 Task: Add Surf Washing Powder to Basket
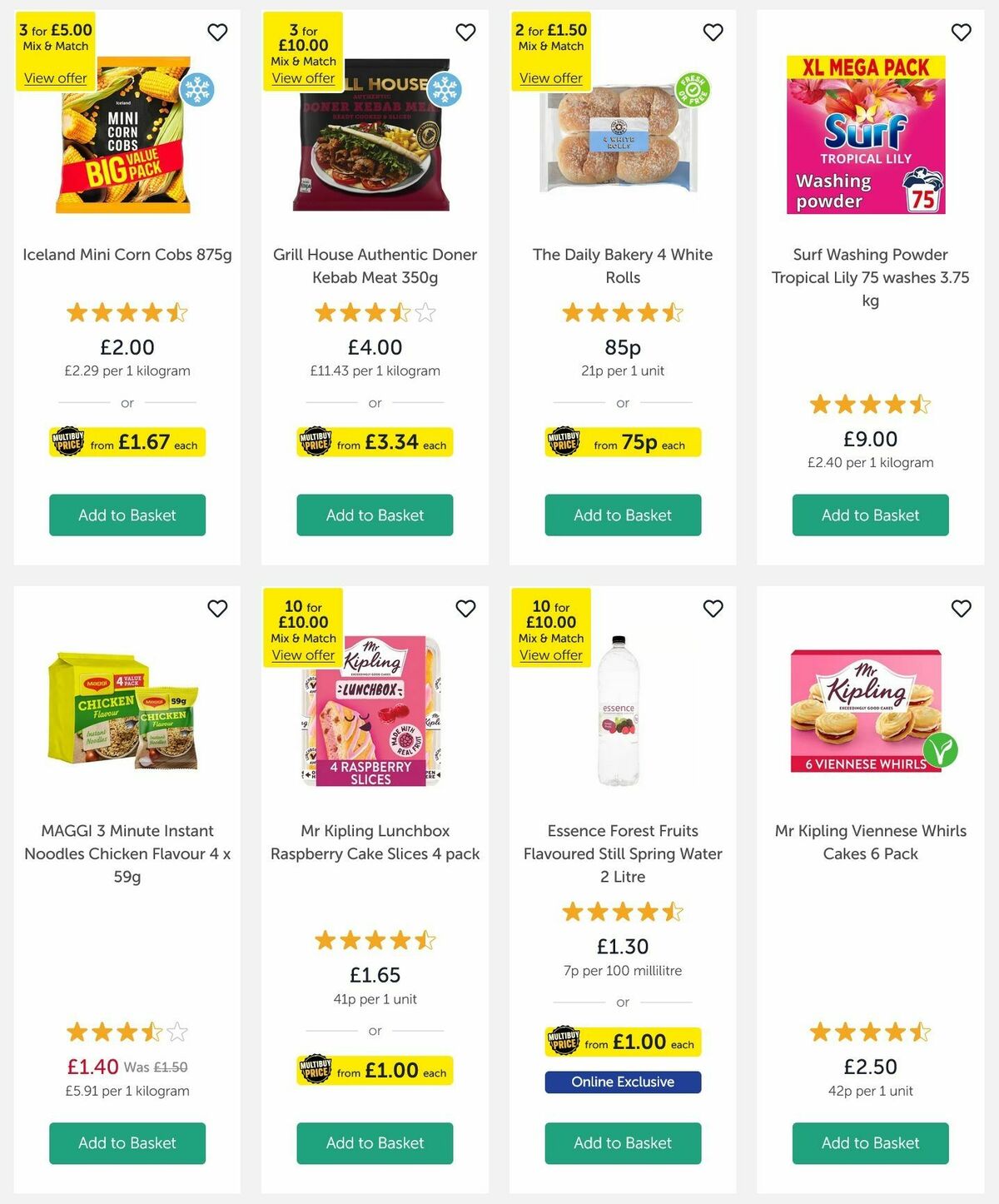pos(870,515)
